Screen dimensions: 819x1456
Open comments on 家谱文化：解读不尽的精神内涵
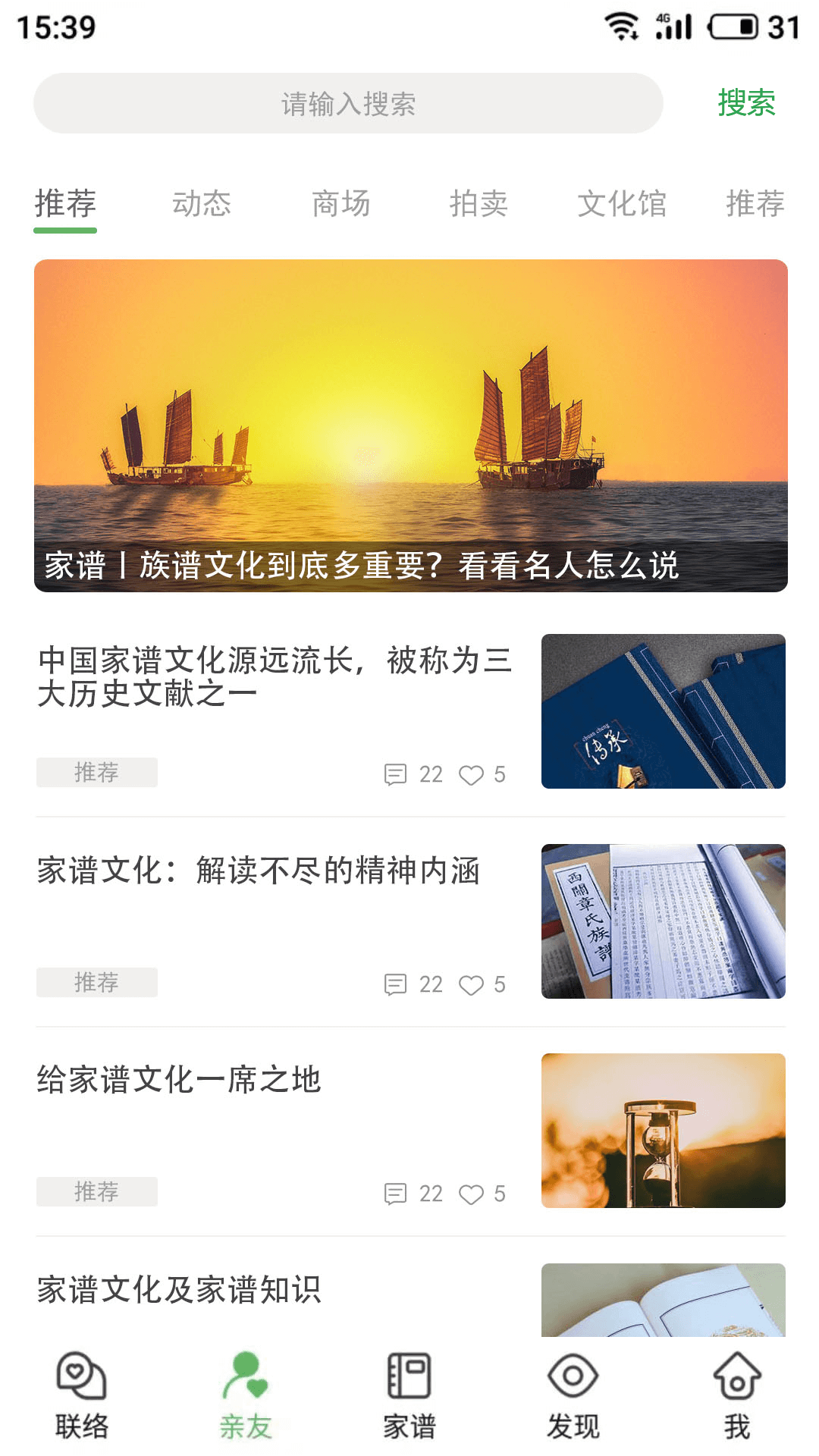pos(396,984)
